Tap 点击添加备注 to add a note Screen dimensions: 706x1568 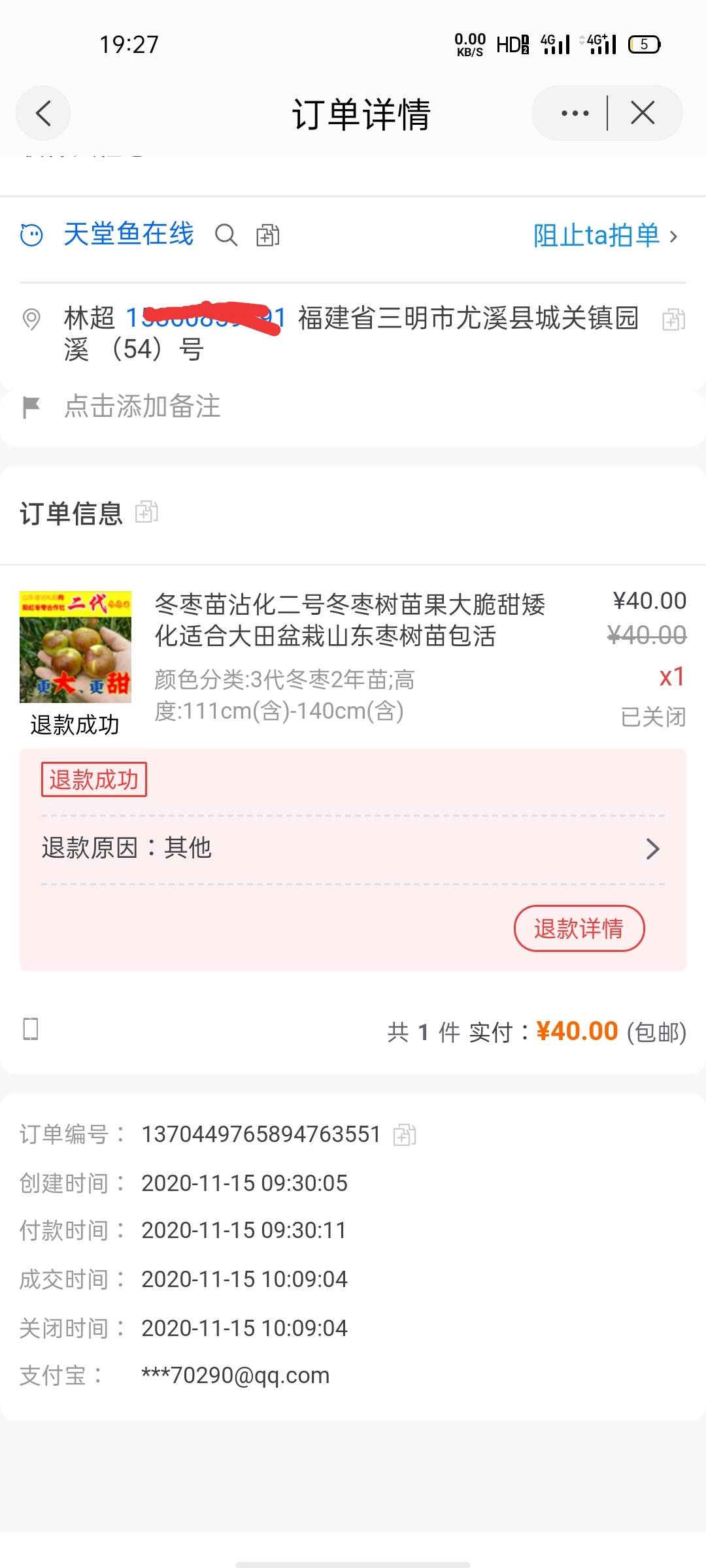(142, 406)
